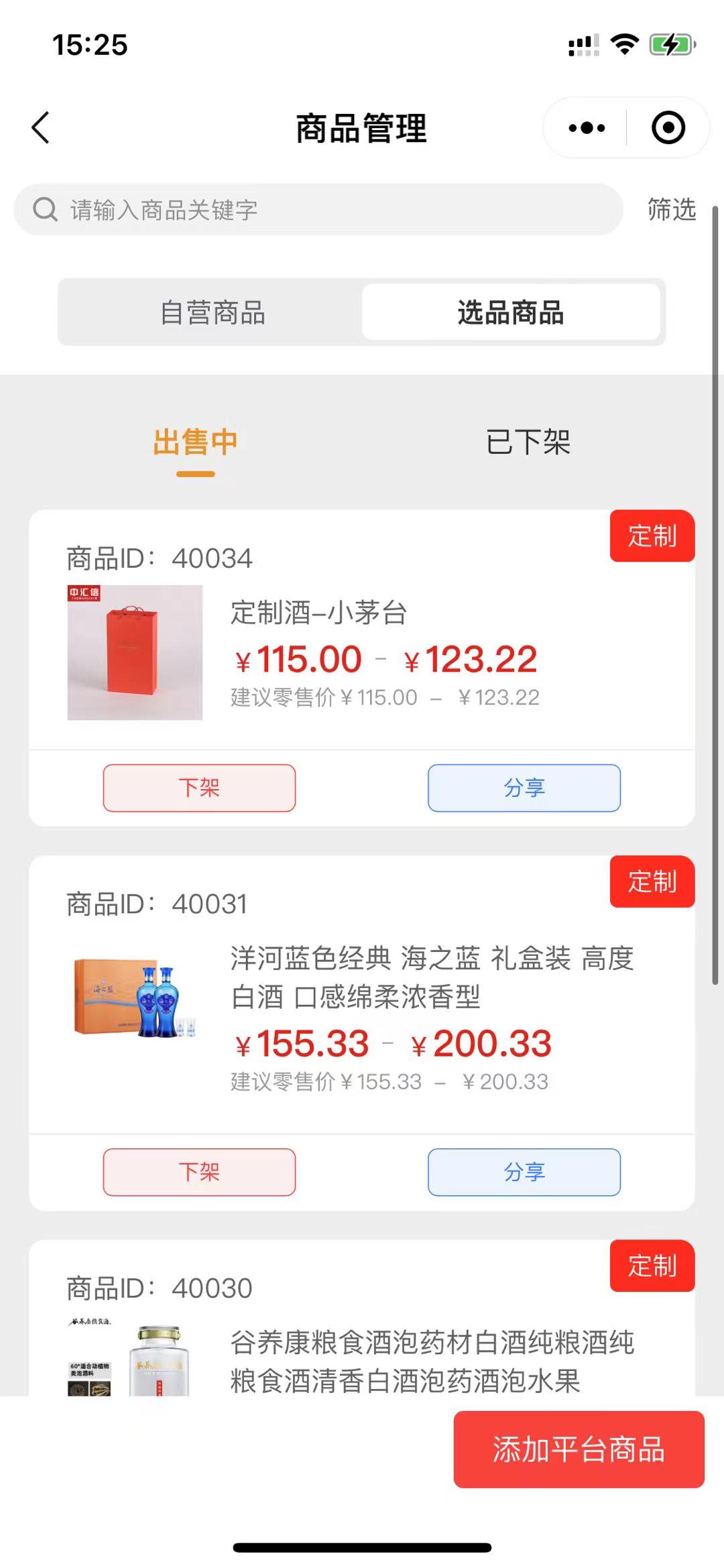Tap the Wi-Fi status icon
Screen dimensions: 724x1568
click(x=624, y=43)
